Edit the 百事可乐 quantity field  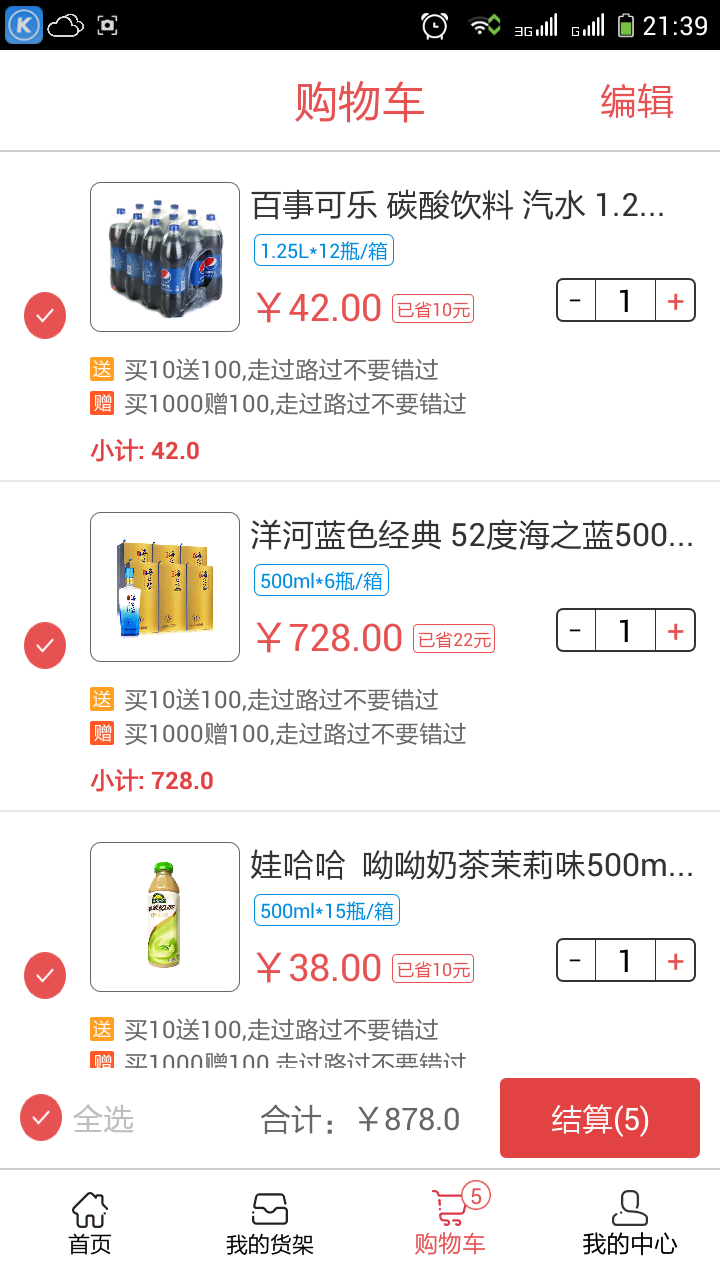pyautogui.click(x=625, y=301)
